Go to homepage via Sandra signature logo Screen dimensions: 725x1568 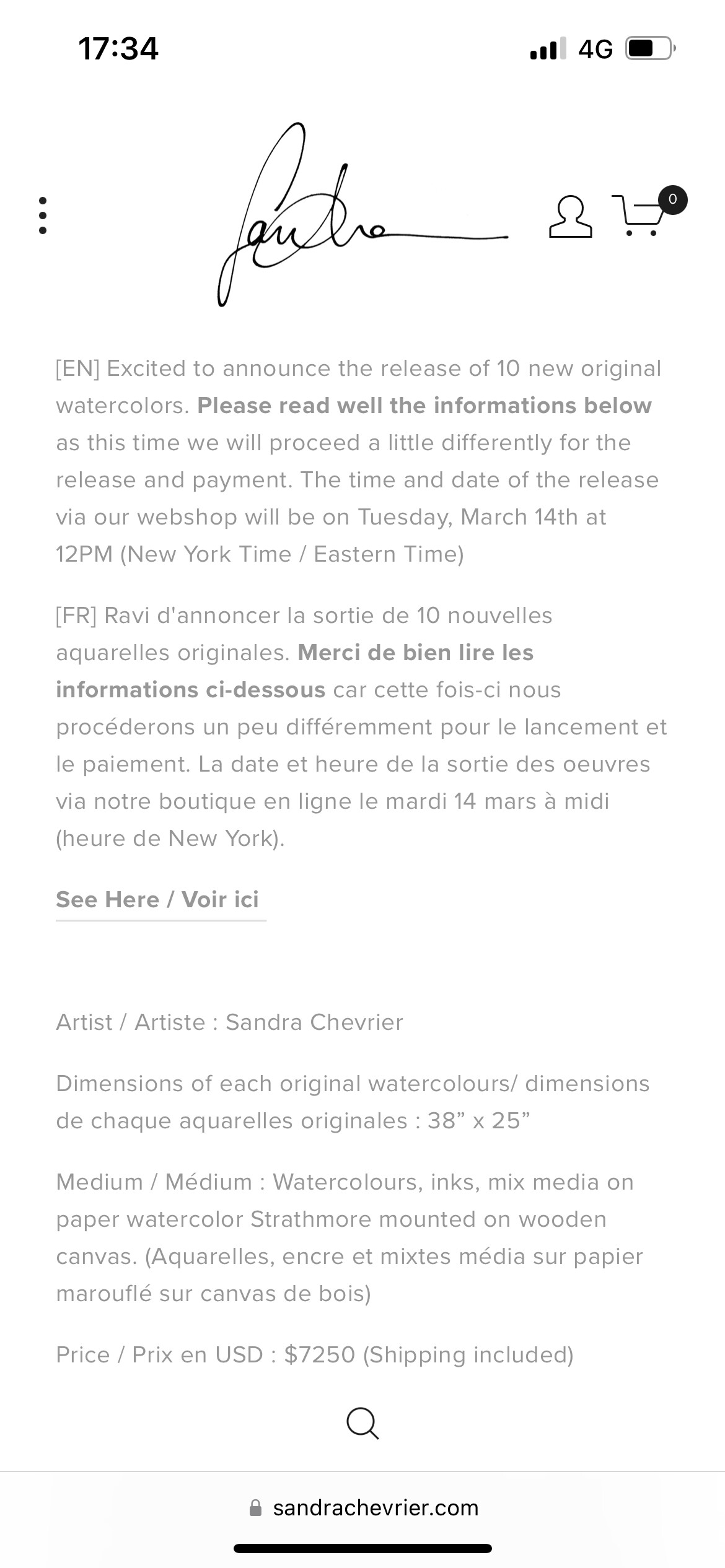pyautogui.click(x=361, y=215)
